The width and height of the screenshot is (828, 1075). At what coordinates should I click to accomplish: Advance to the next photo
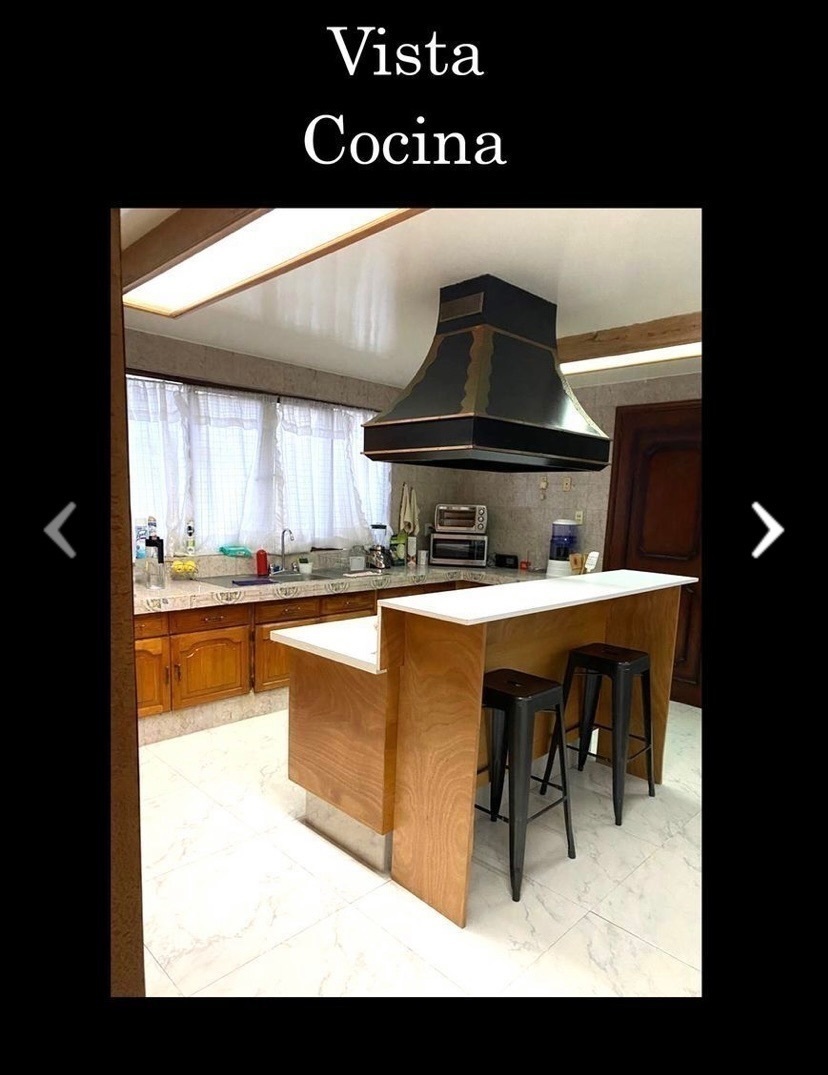point(767,530)
